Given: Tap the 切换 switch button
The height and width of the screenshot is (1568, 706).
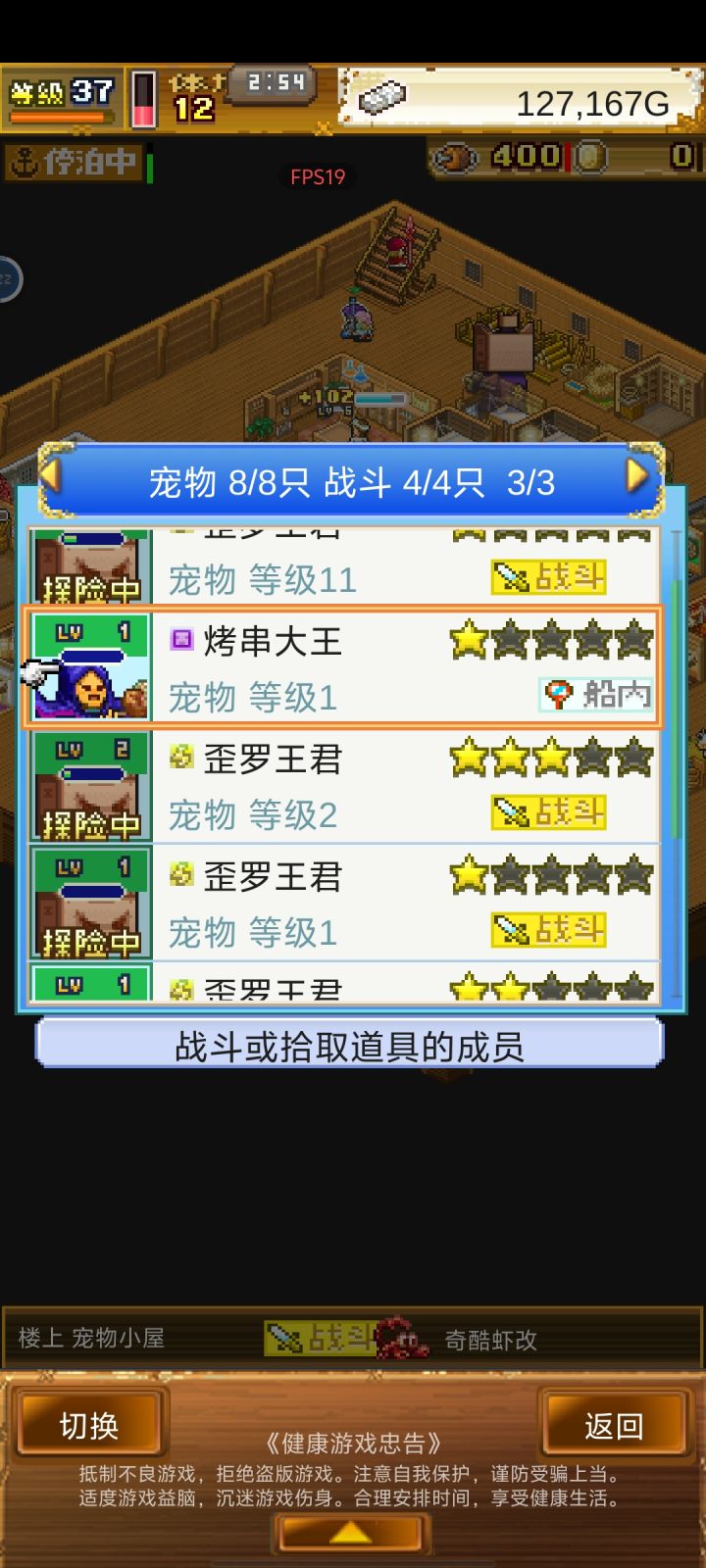Looking at the screenshot, I should coord(89,1426).
